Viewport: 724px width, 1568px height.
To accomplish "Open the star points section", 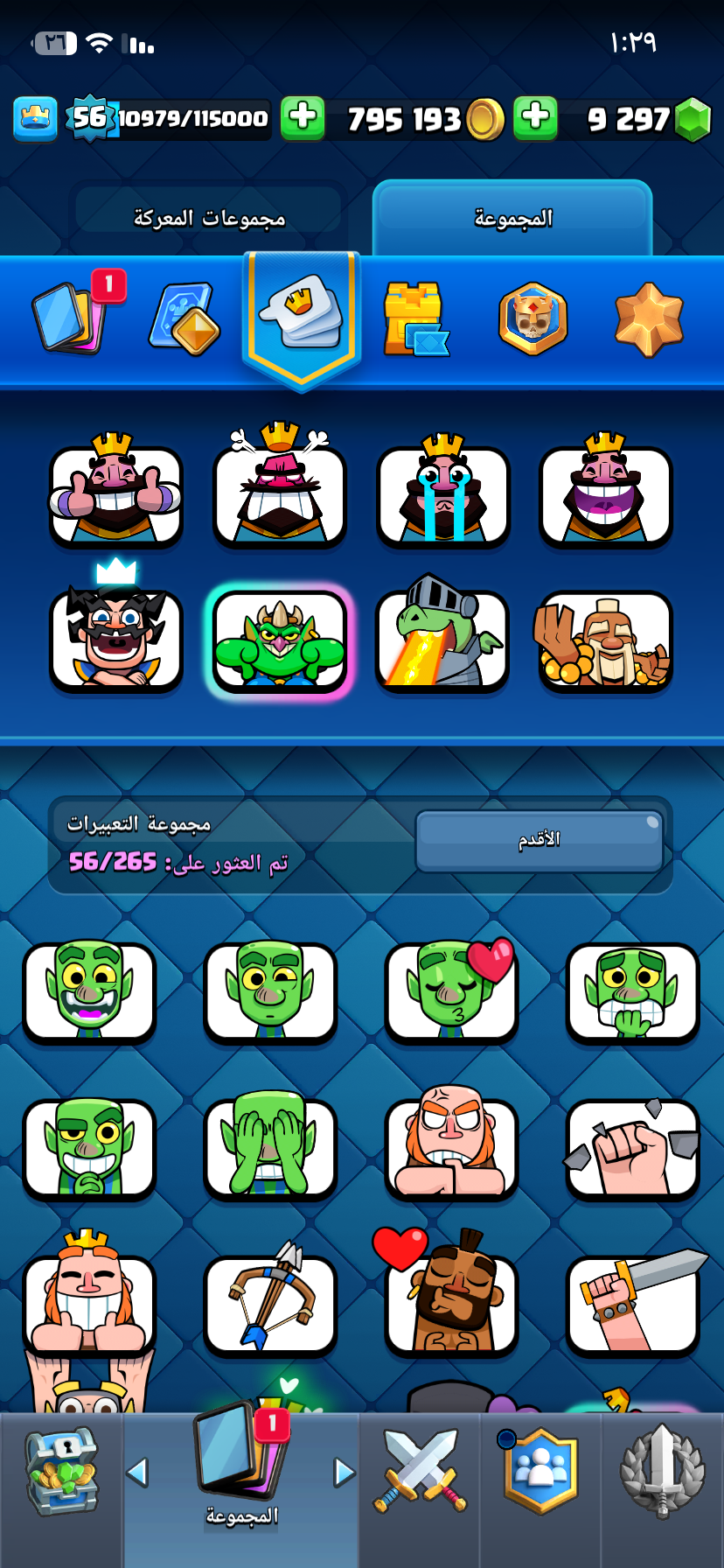I will pyautogui.click(x=648, y=318).
